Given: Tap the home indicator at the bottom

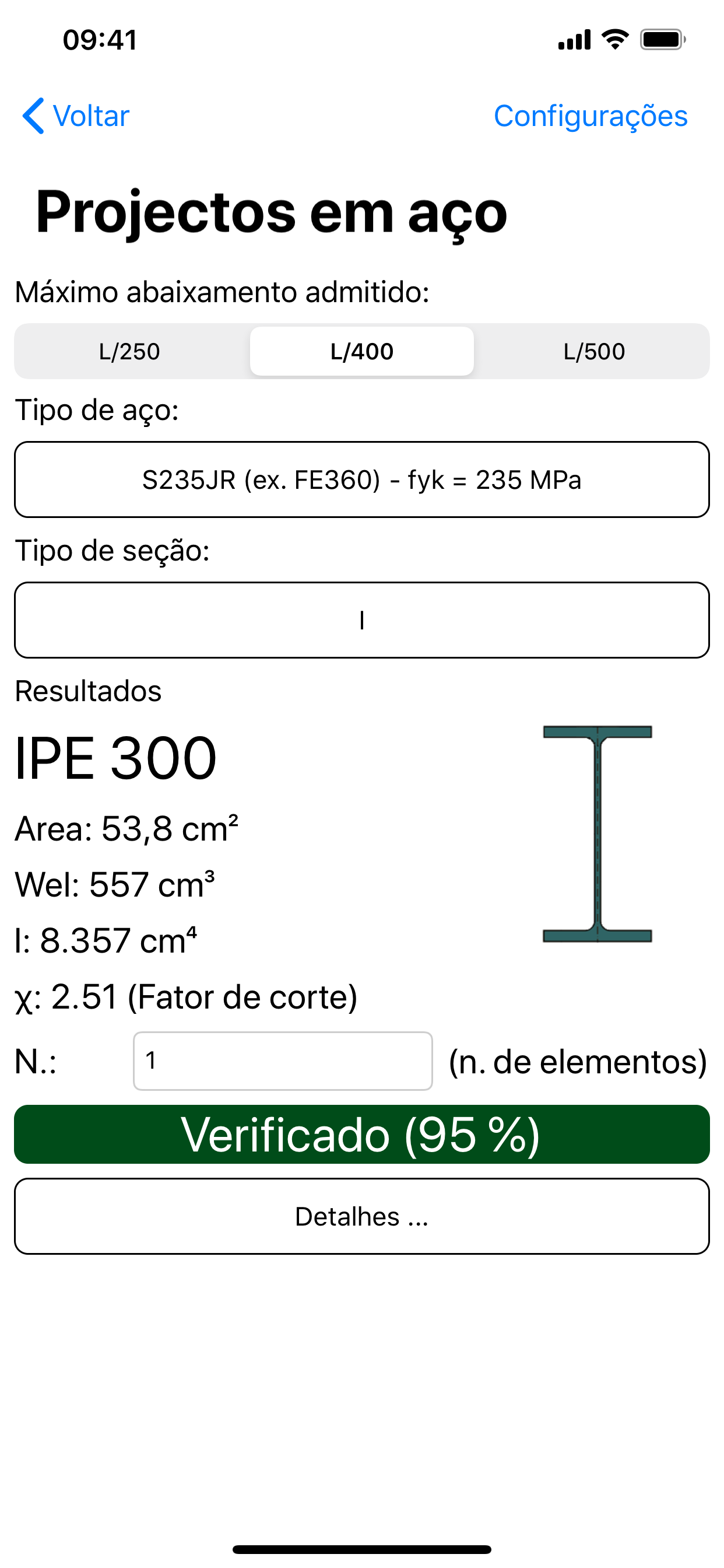Looking at the screenshot, I should coord(361,1549).
